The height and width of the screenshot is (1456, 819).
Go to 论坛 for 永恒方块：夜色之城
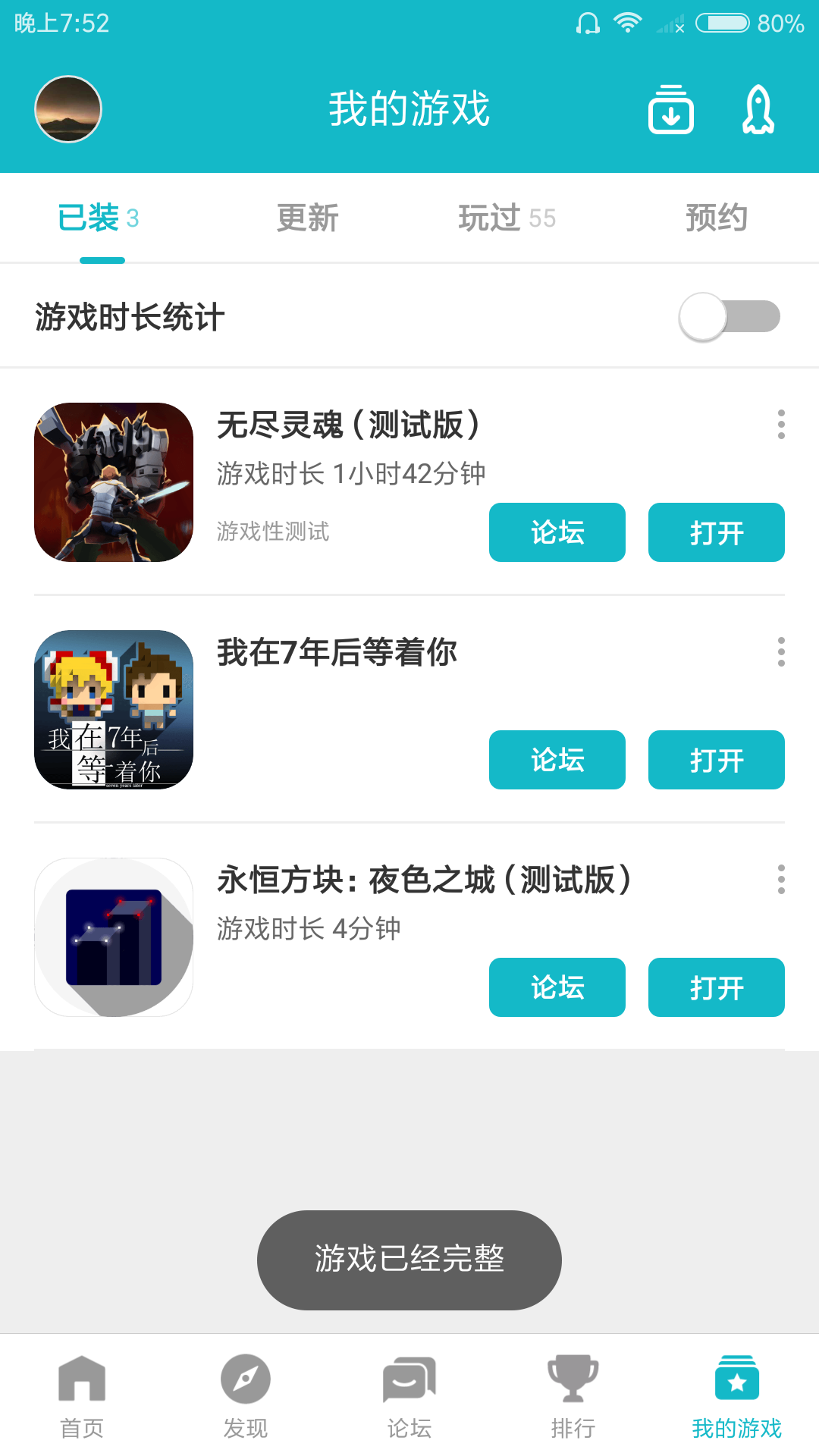click(557, 987)
